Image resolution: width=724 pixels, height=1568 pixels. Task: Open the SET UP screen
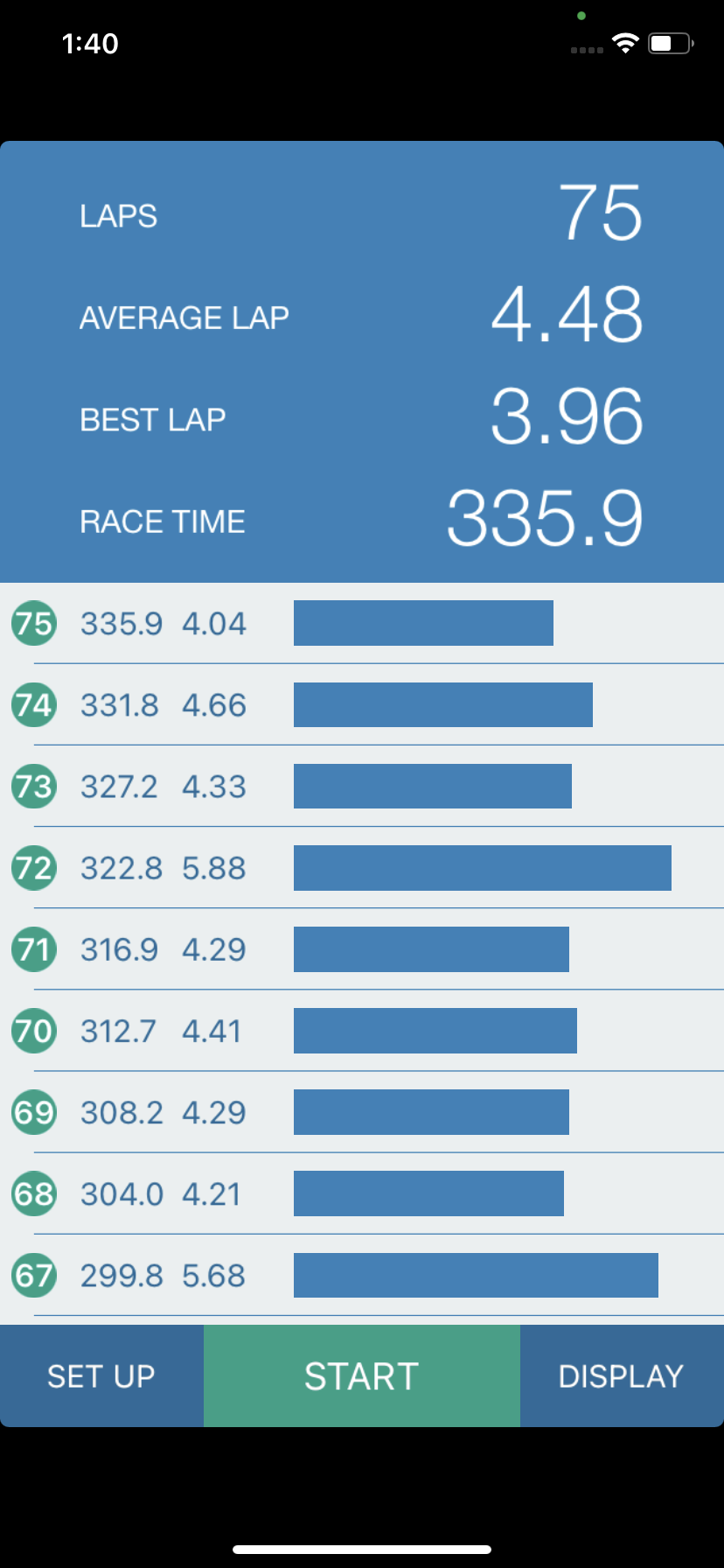(101, 1375)
